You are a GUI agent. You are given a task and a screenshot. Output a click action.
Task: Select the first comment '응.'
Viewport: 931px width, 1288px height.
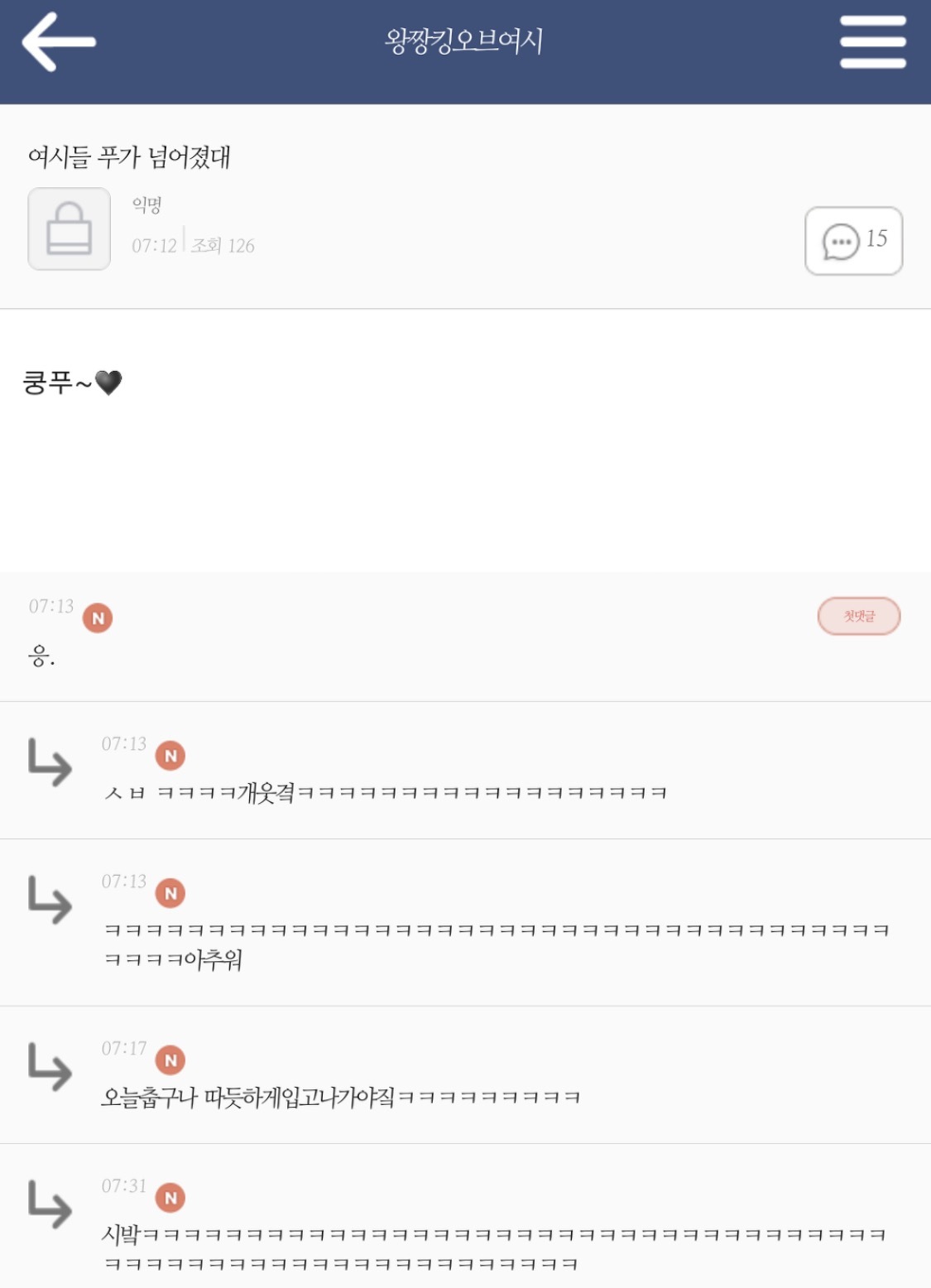(465, 636)
